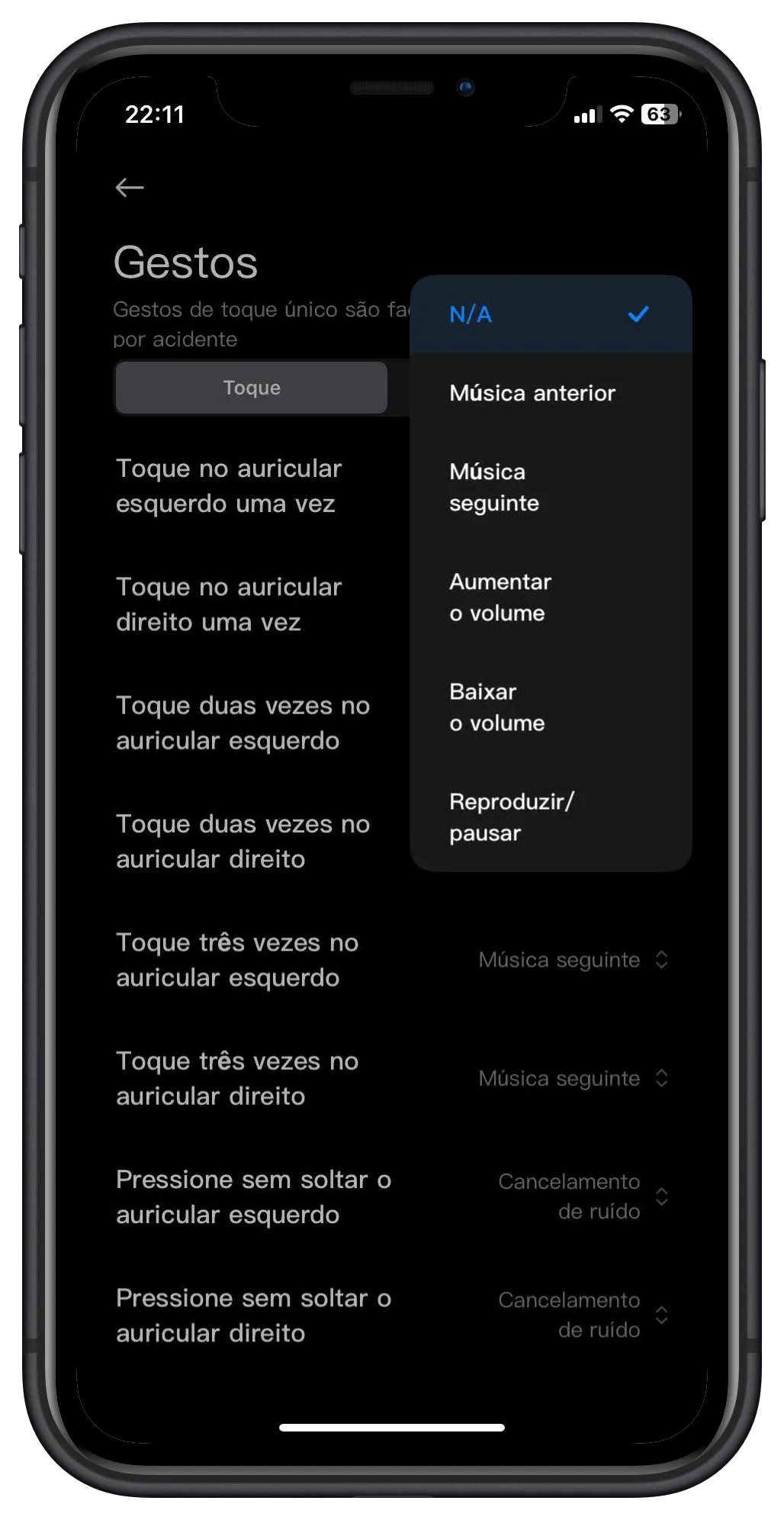The image size is (784, 1520).
Task: Select the Toque segment tab
Action: click(252, 388)
